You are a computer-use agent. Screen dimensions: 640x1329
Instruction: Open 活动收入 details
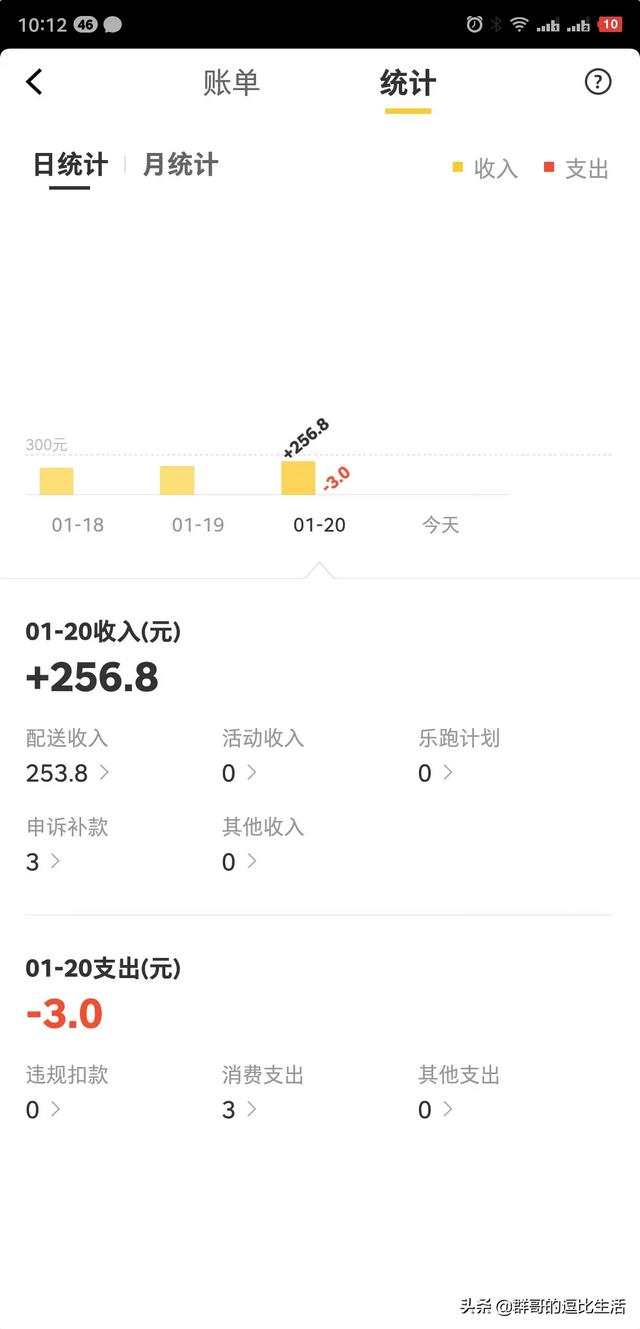[240, 773]
